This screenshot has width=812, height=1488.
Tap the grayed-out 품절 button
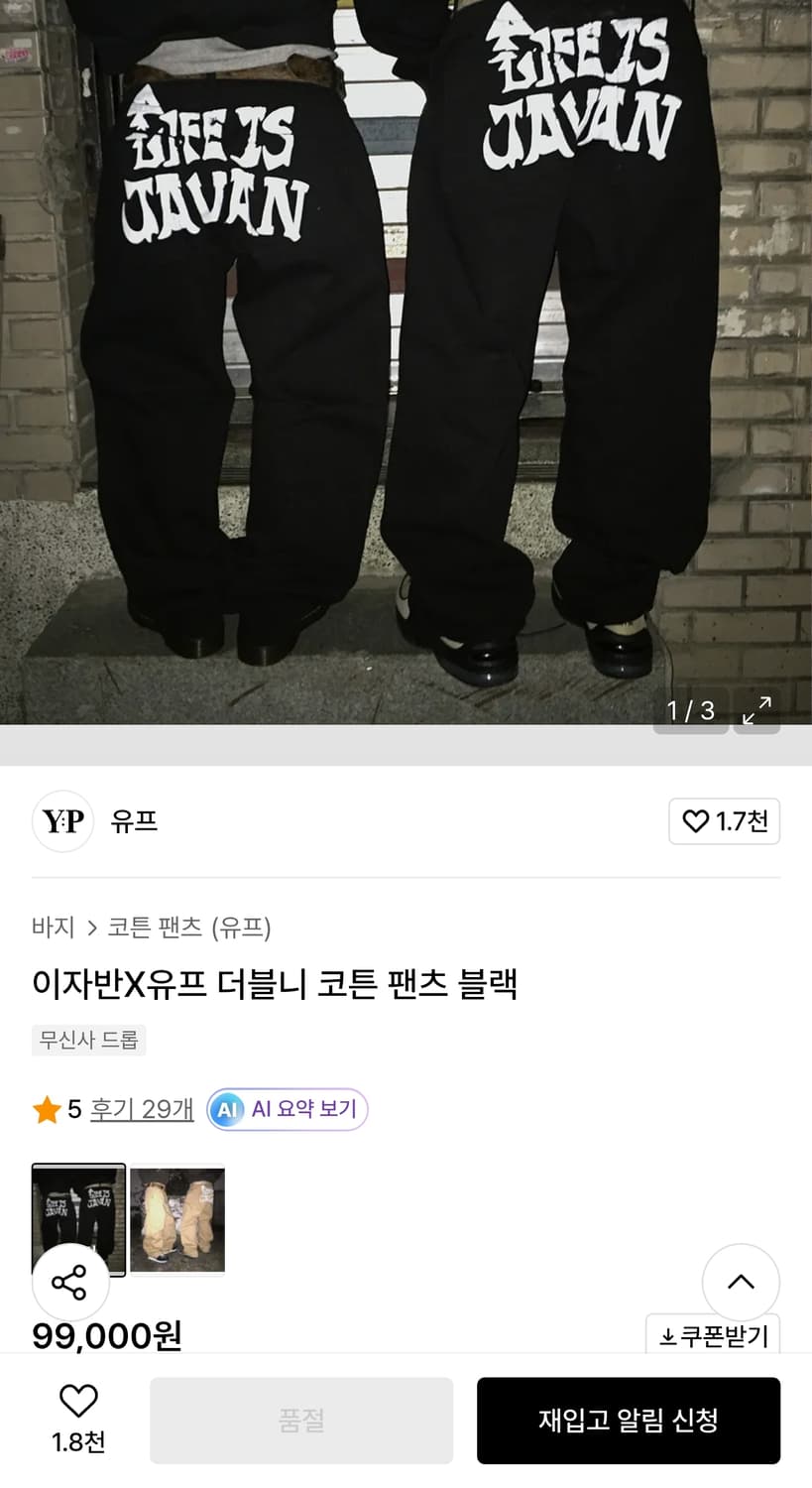click(301, 1420)
